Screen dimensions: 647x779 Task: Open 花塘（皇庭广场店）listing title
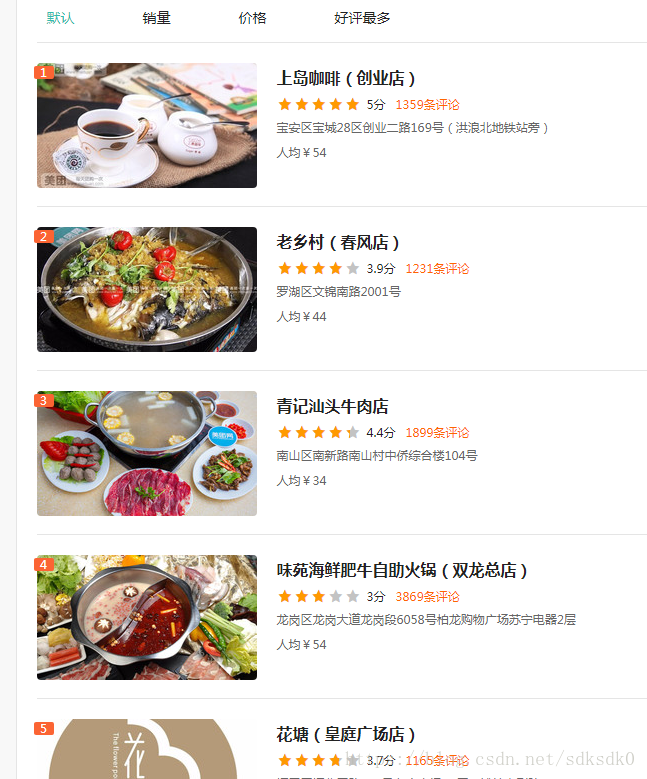(346, 735)
